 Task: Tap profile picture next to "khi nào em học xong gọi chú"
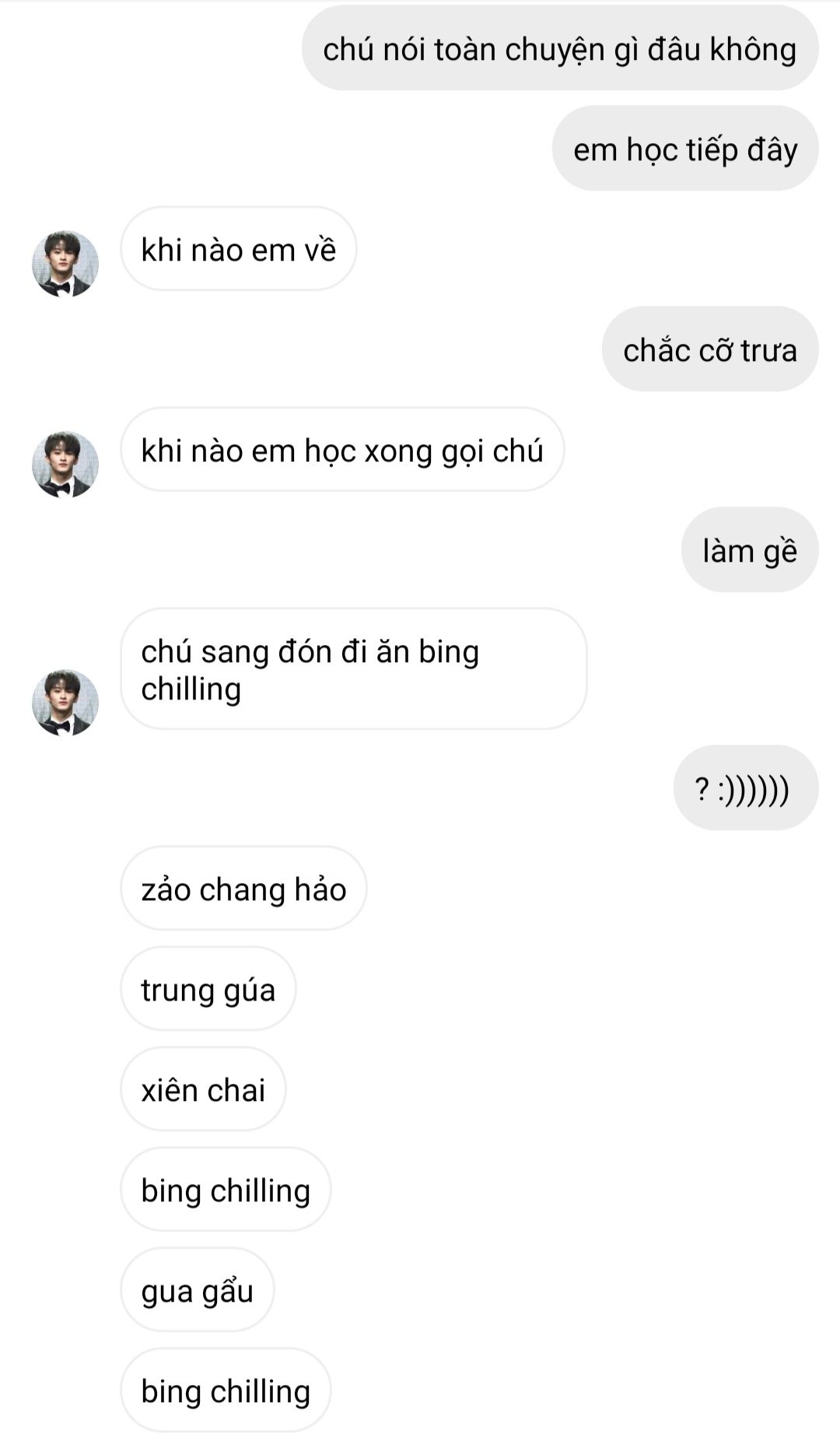(x=65, y=465)
